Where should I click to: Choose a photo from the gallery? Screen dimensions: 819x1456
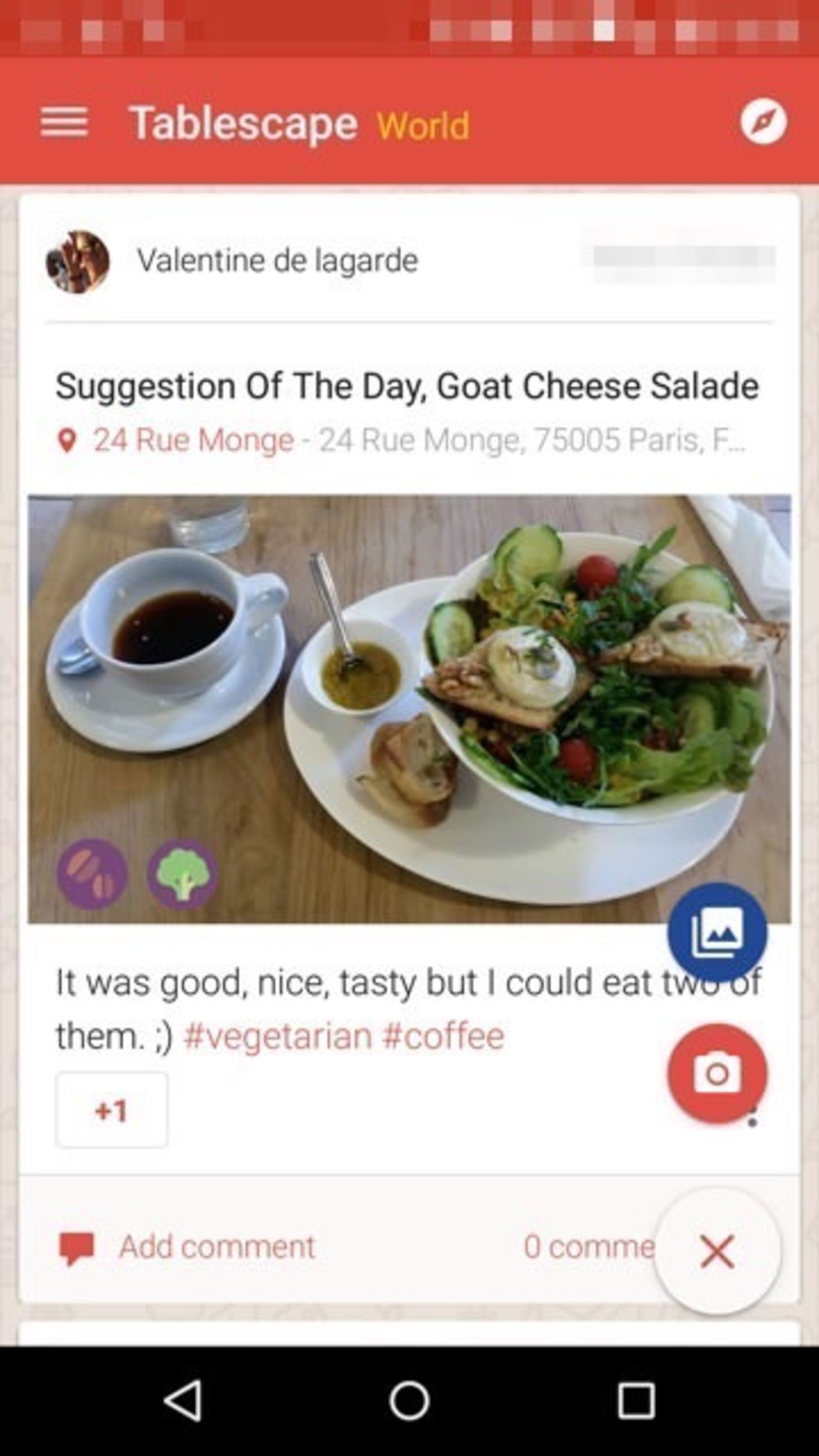pyautogui.click(x=717, y=933)
